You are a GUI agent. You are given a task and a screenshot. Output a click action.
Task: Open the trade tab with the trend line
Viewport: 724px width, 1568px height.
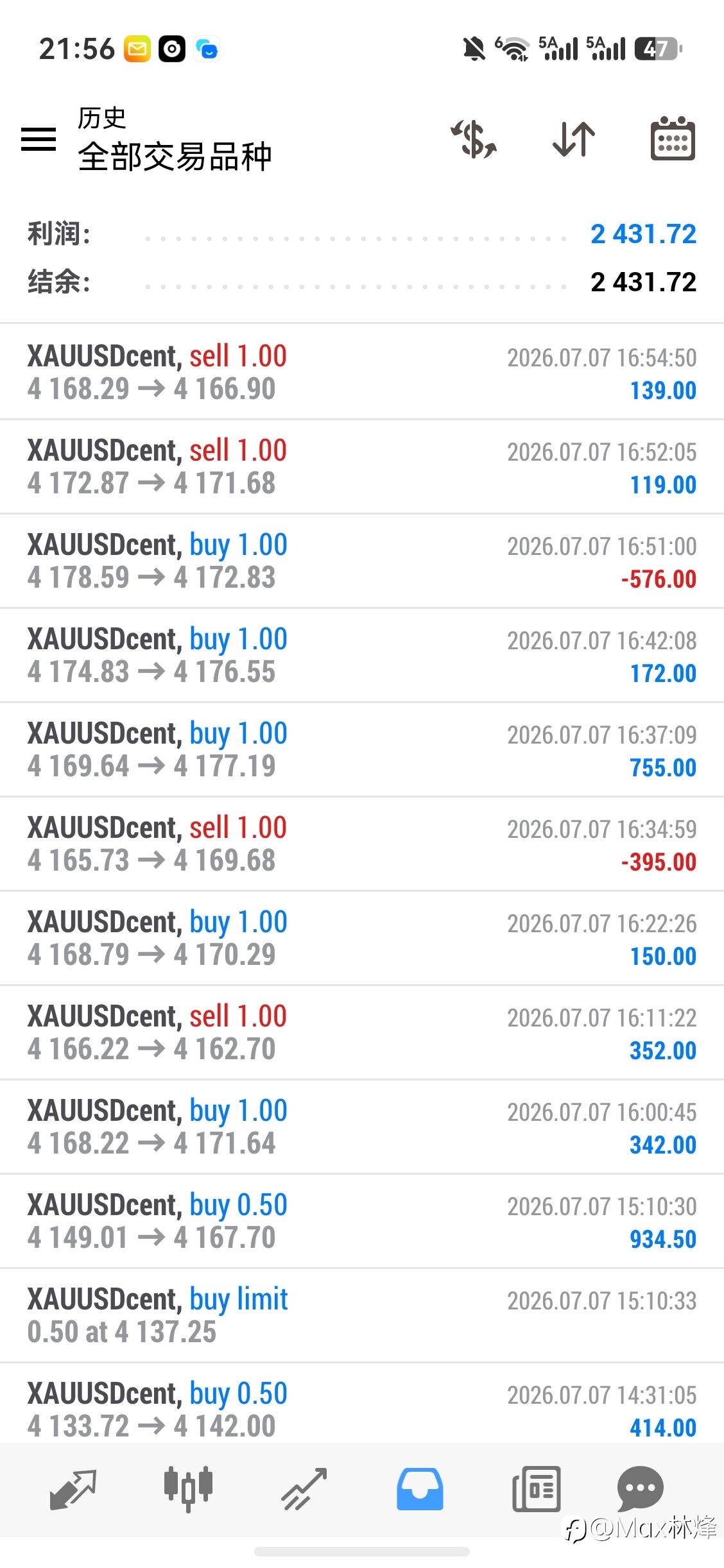pos(304,1489)
